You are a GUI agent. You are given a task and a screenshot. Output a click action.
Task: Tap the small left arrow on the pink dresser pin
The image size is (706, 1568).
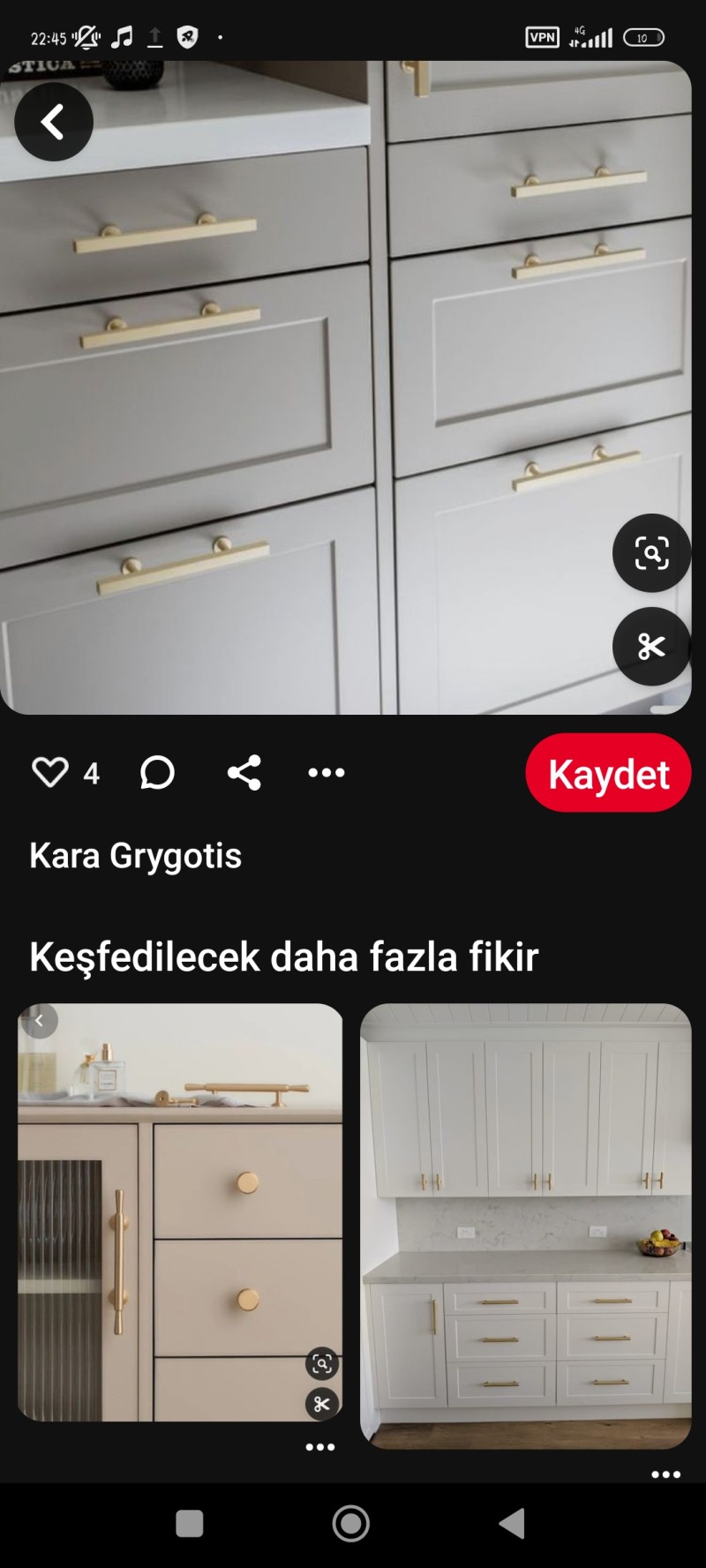pos(39,1021)
